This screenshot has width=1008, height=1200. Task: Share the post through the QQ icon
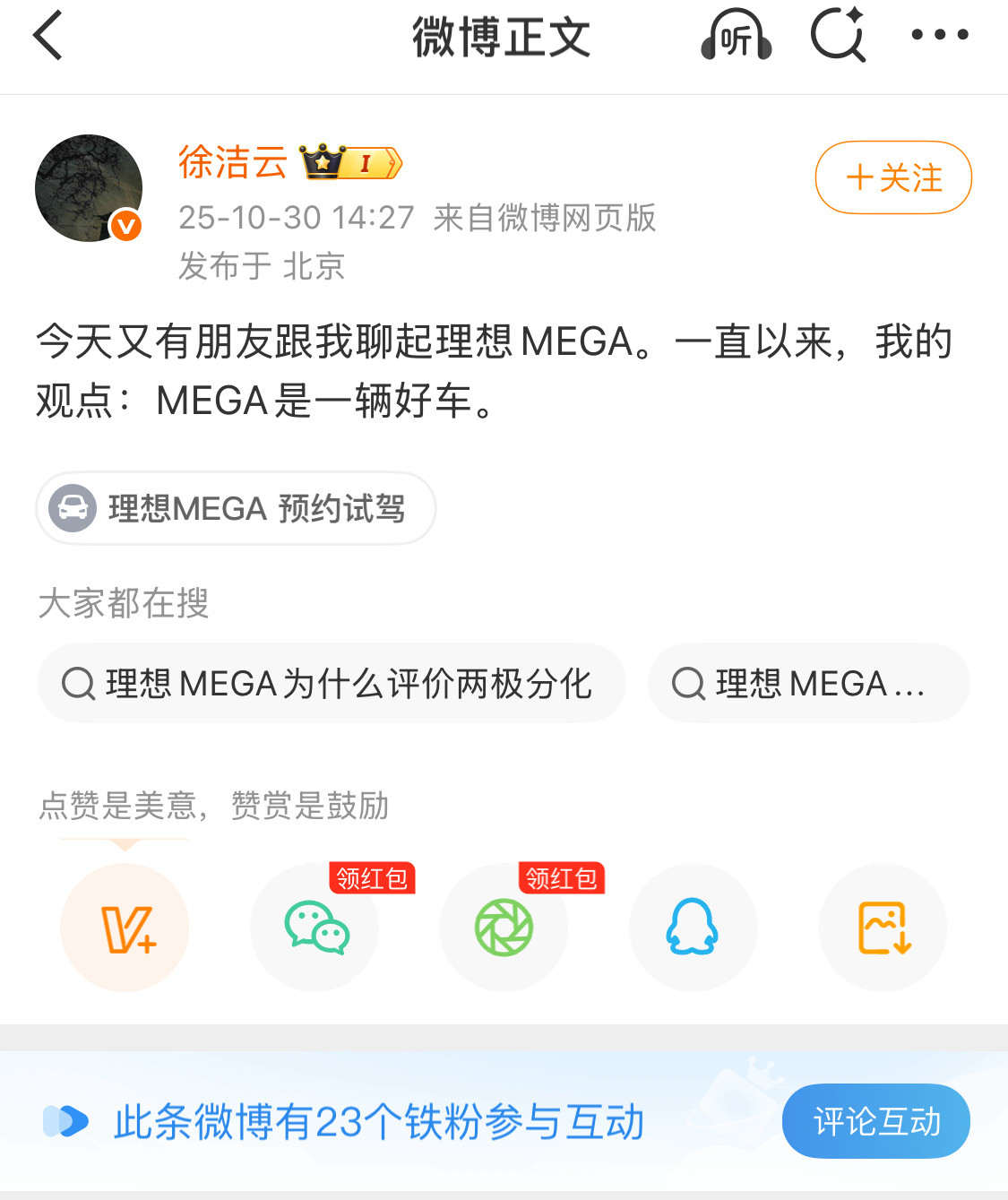tap(694, 928)
